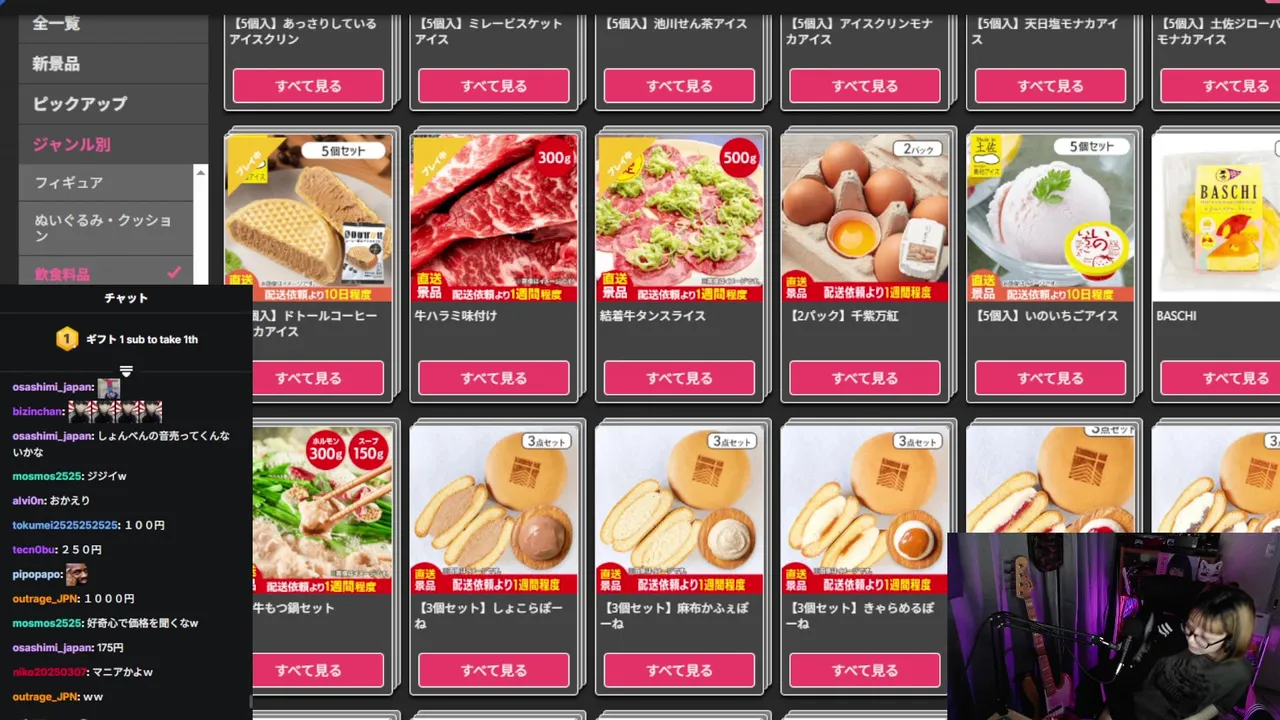Open the ドトールコーヒーモナカアイス product tile
Viewport: 1280px width, 720px height.
tap(308, 217)
